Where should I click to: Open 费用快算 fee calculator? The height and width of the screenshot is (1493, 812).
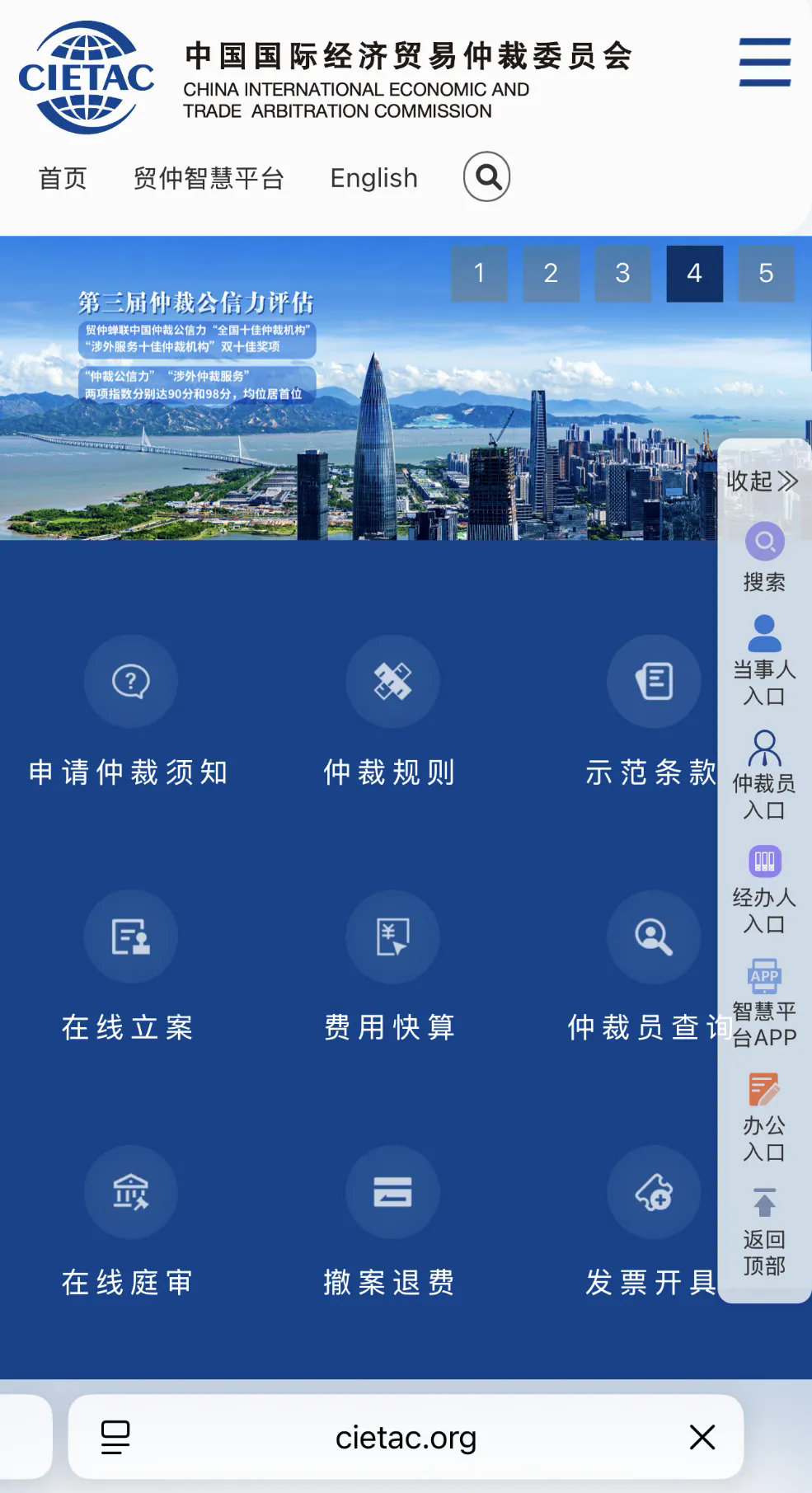point(392,966)
